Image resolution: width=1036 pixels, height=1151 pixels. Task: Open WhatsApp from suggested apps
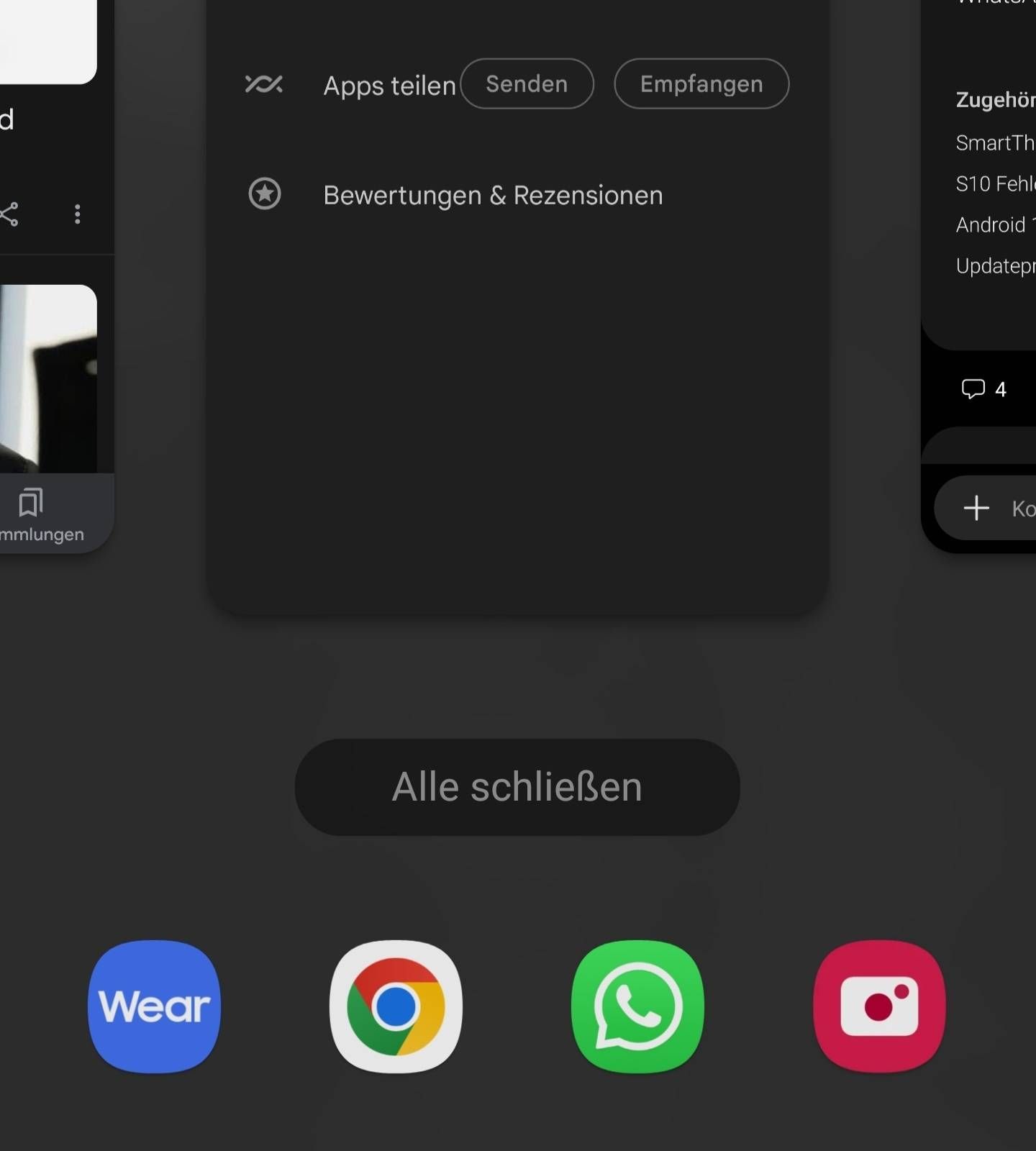[x=637, y=1006]
